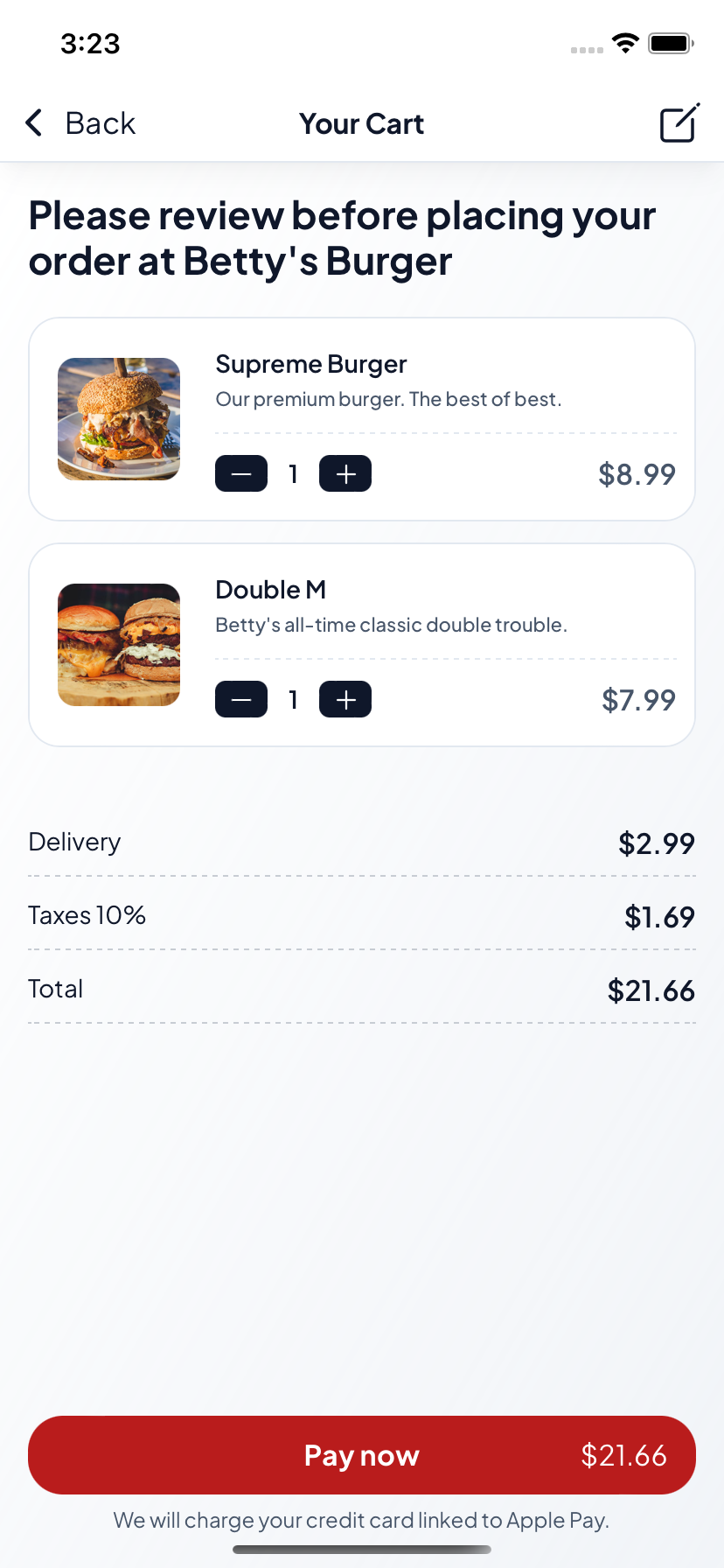This screenshot has height=1568, width=724.
Task: Go back from the cart
Action: coord(80,123)
